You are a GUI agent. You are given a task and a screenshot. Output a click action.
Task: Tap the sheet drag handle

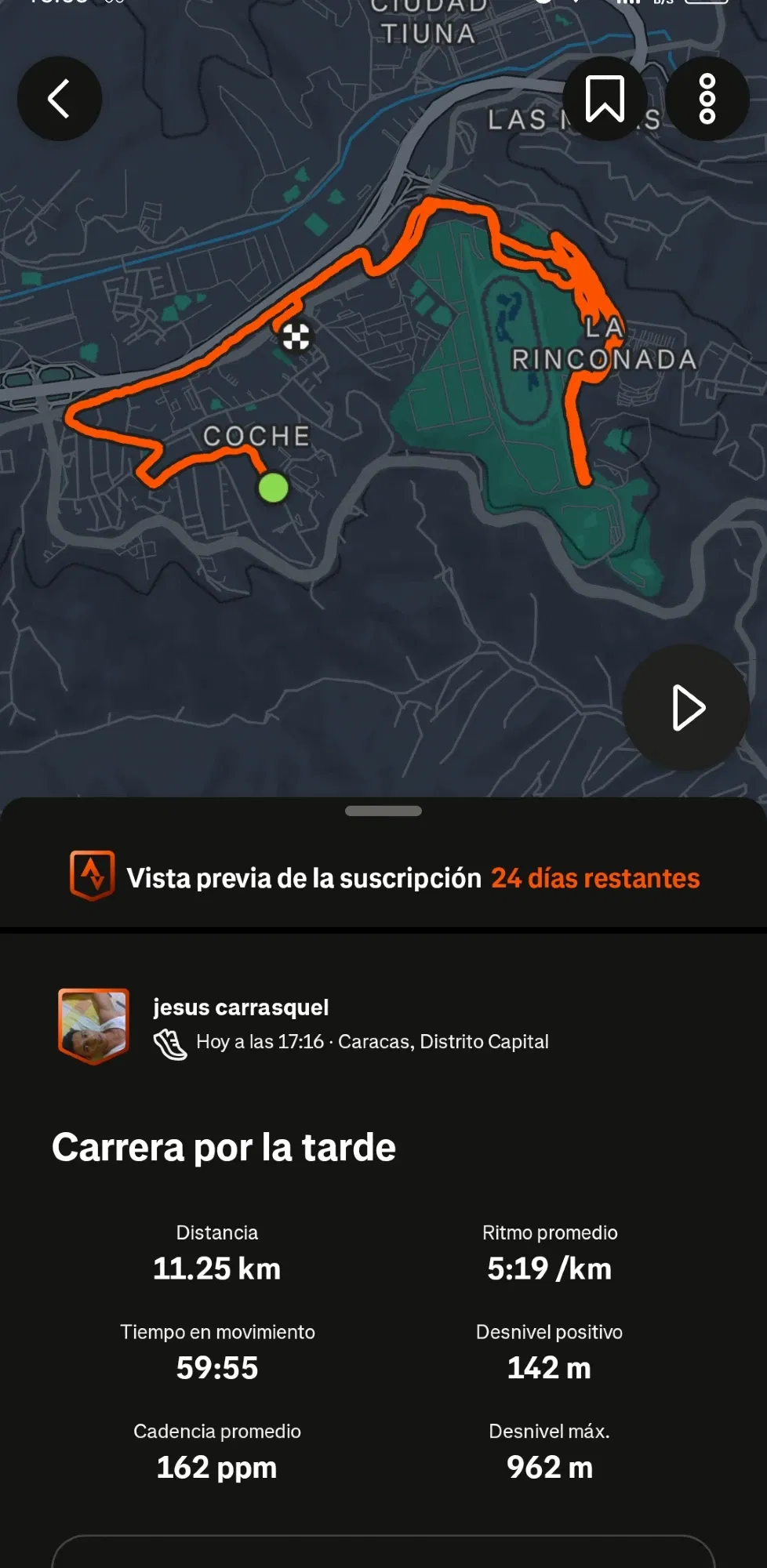pos(383,811)
